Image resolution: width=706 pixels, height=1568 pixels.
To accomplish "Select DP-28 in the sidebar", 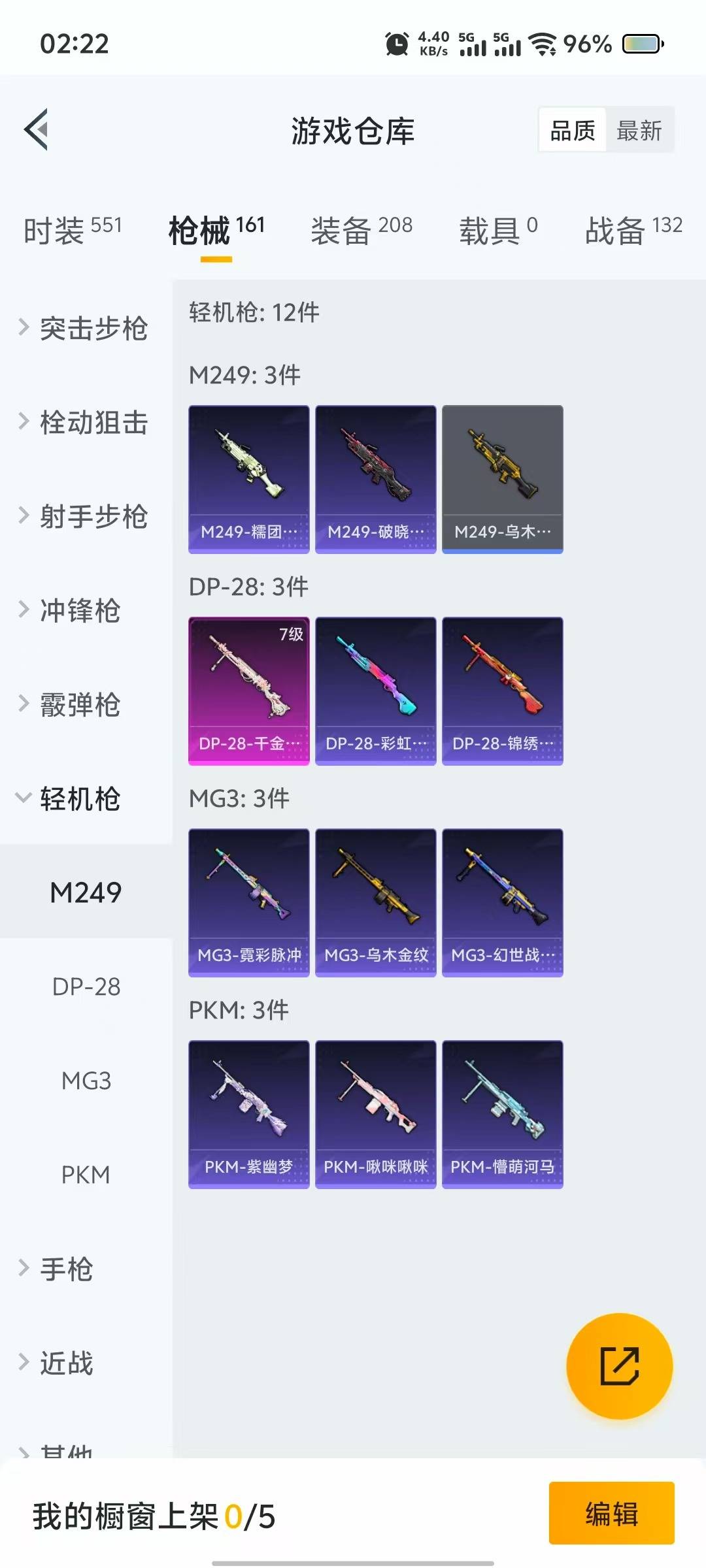I will pyautogui.click(x=86, y=987).
